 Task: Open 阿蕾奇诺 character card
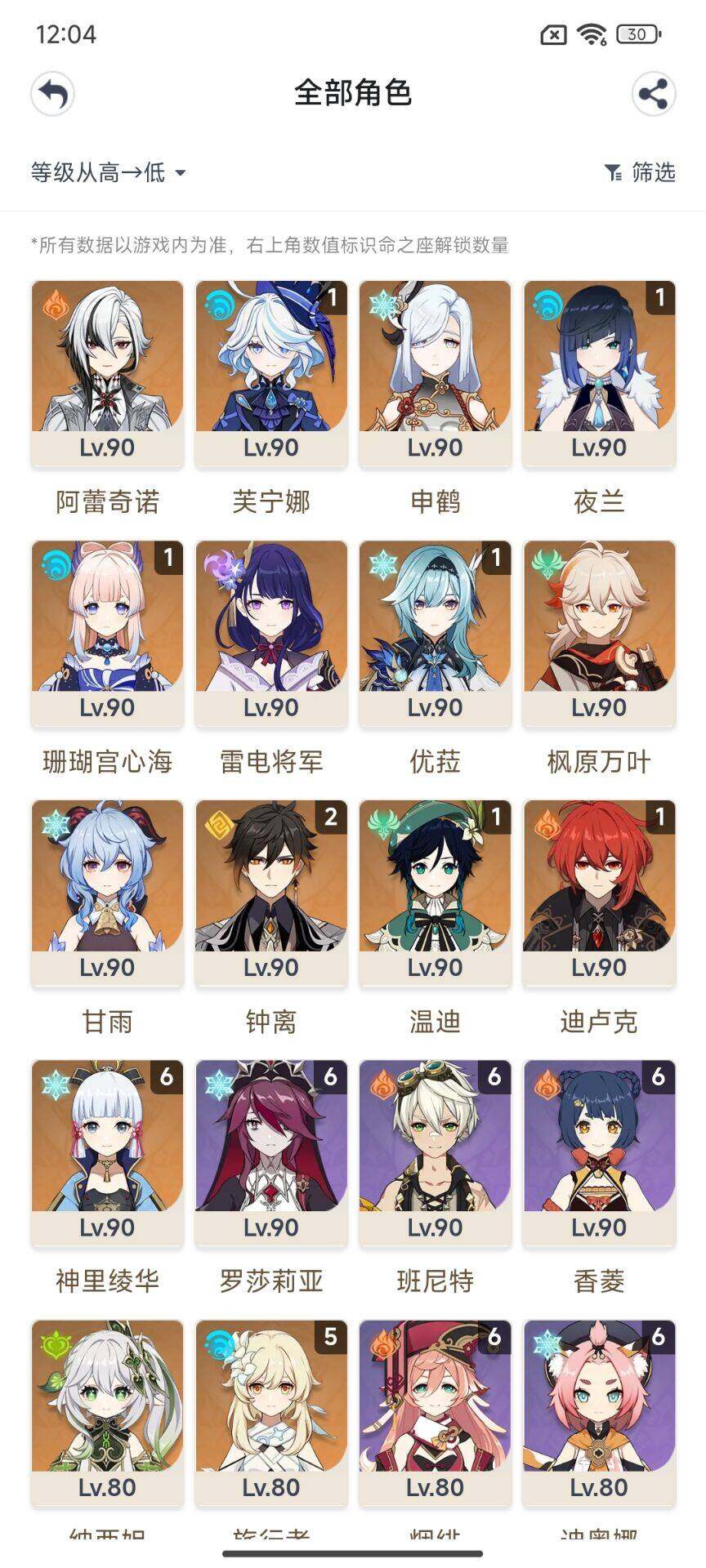coord(107,373)
